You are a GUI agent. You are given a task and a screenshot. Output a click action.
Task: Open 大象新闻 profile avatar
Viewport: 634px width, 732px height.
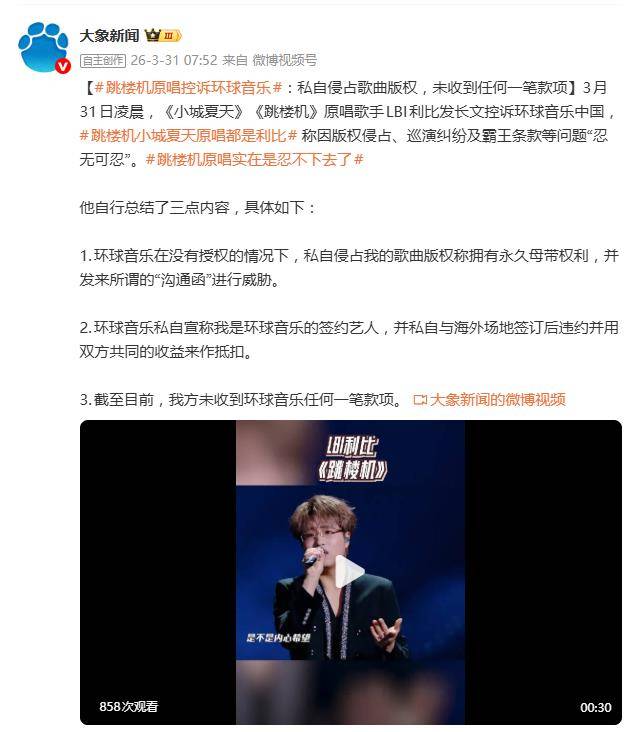[x=43, y=47]
